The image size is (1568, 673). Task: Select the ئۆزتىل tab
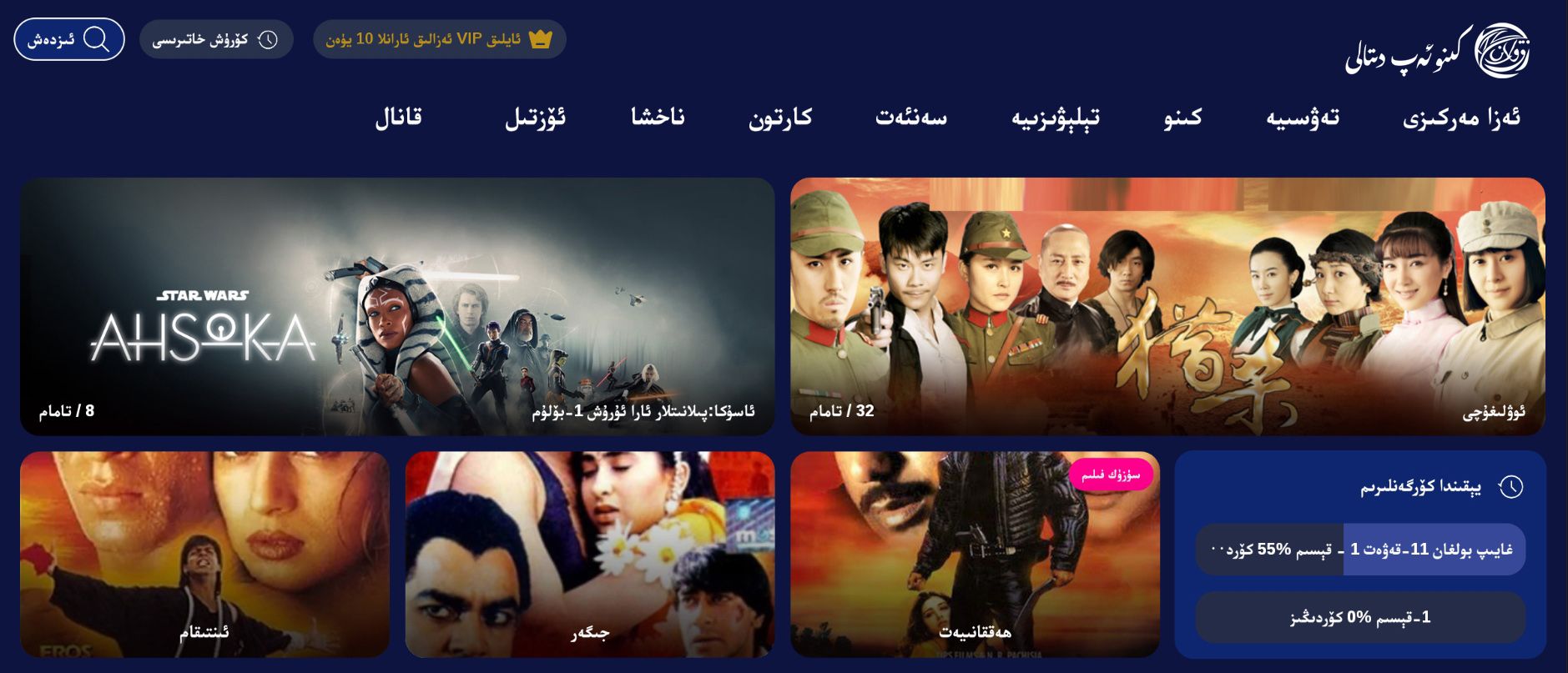[535, 118]
